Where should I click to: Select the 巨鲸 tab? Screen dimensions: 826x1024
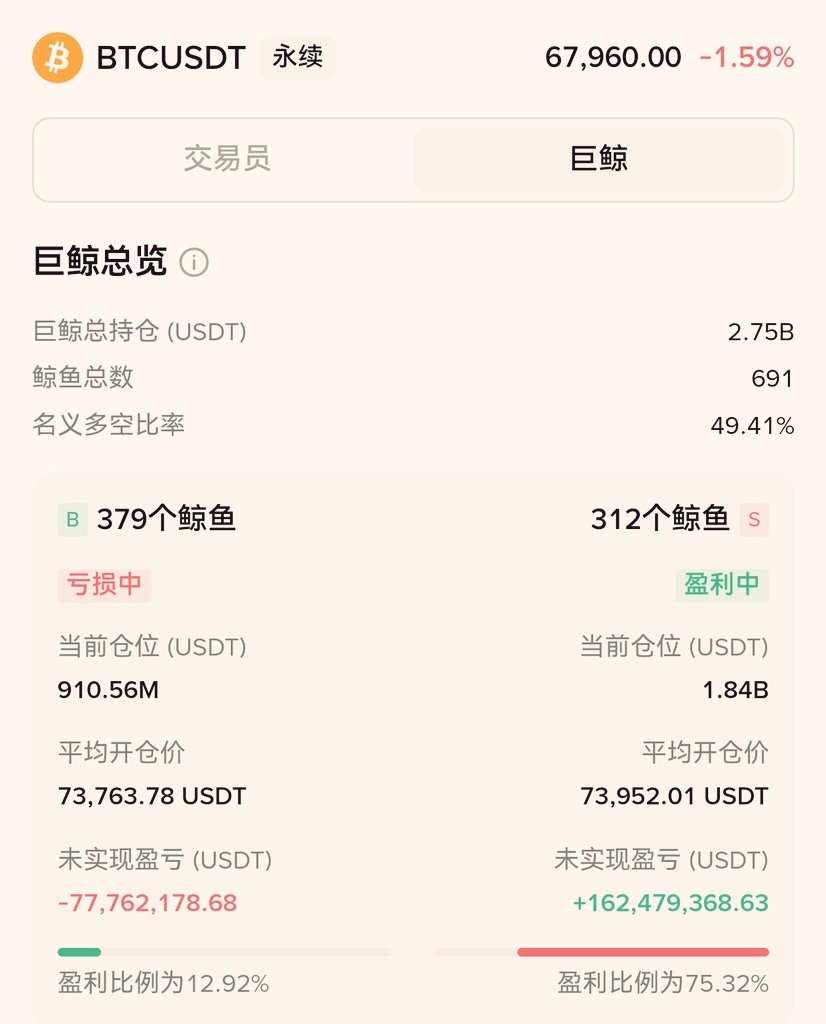(598, 159)
